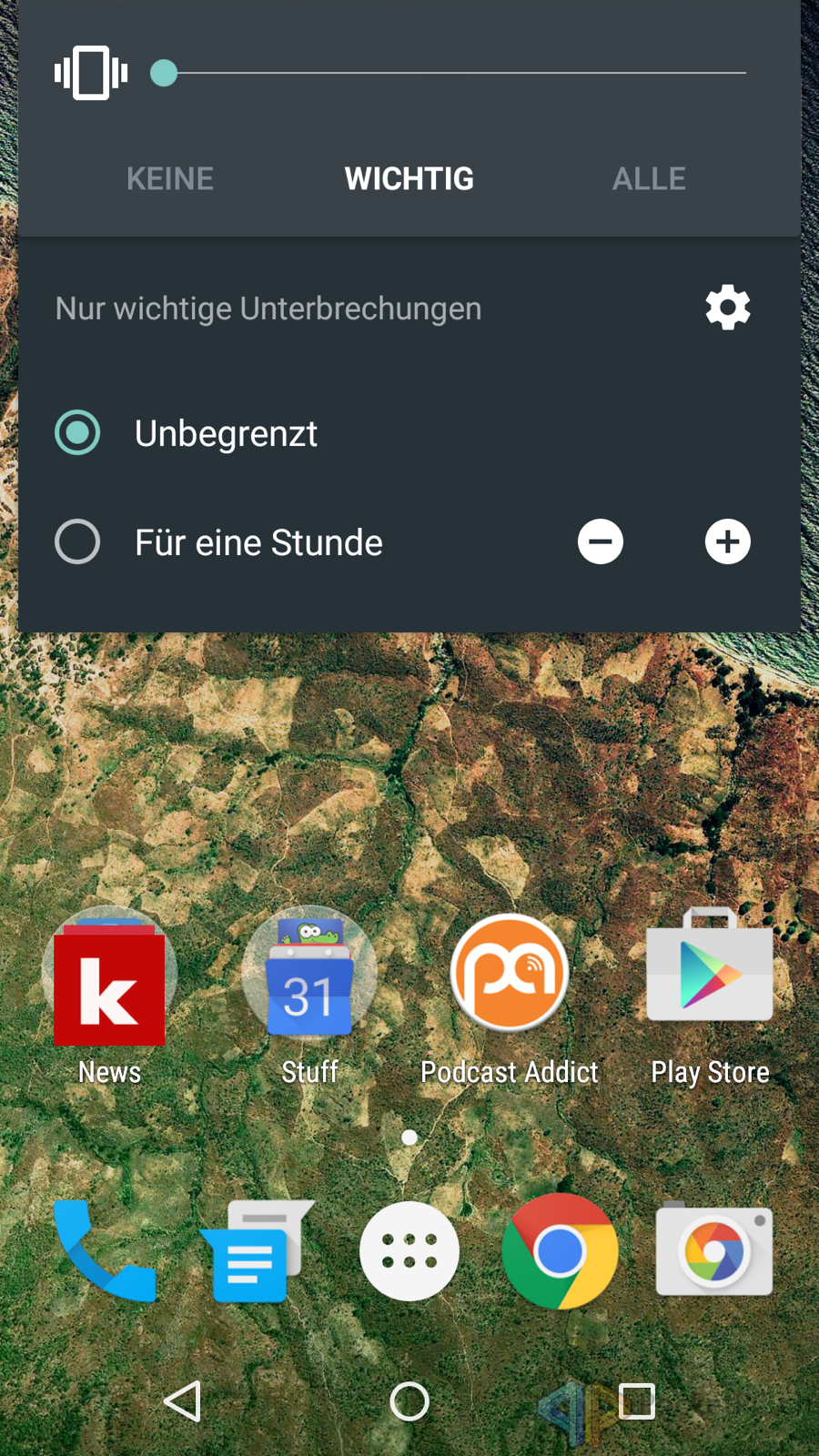Launch the Chrome browser
Image resolution: width=819 pixels, height=1456 pixels.
click(x=560, y=1251)
